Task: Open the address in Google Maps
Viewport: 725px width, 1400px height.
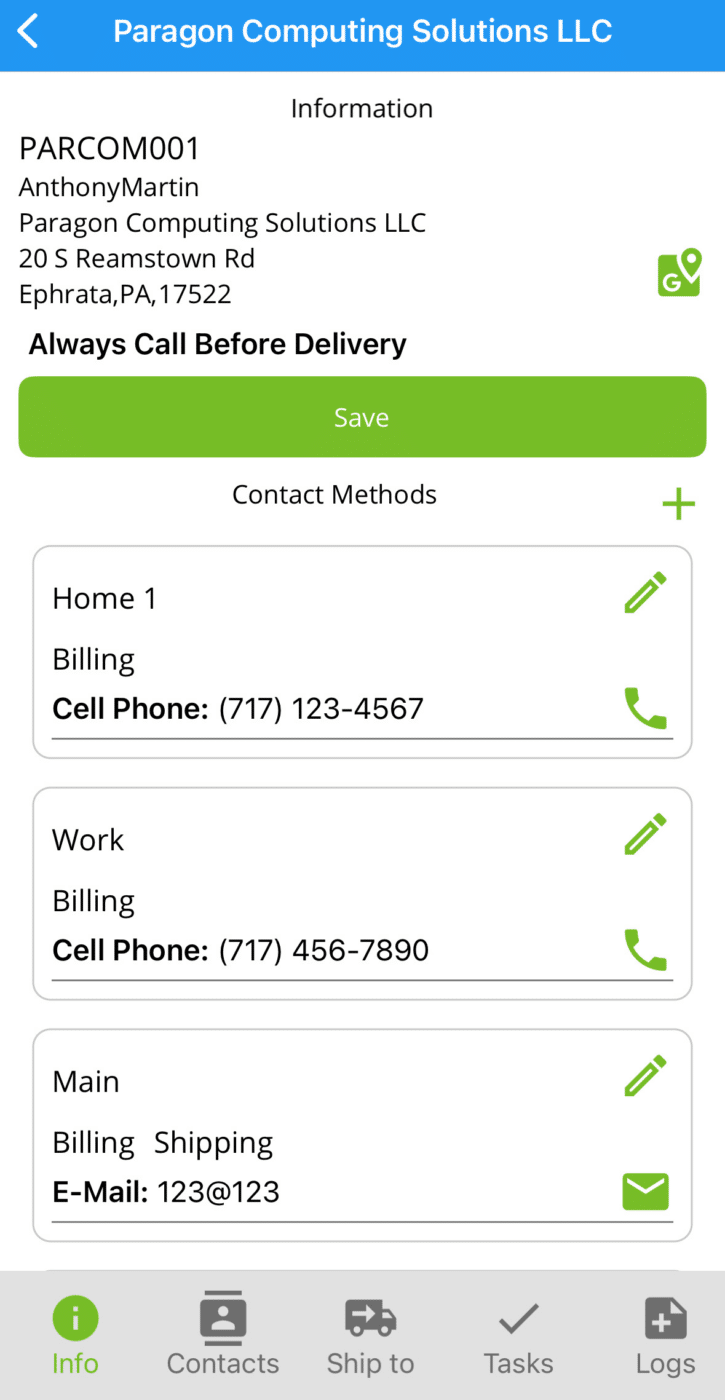Action: pos(679,273)
